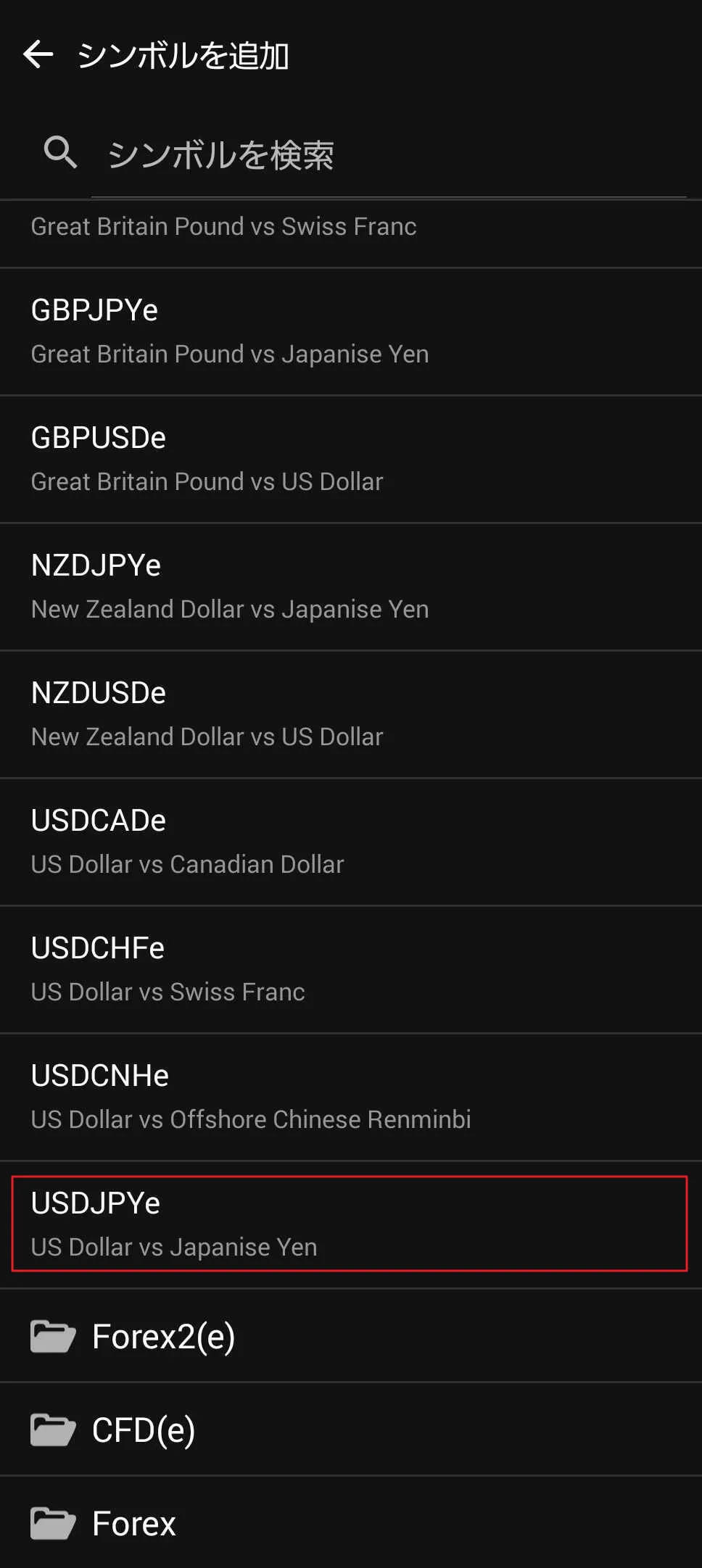Go back from the シンボルを追加 screen
Image resolution: width=702 pixels, height=1568 pixels.
38,55
